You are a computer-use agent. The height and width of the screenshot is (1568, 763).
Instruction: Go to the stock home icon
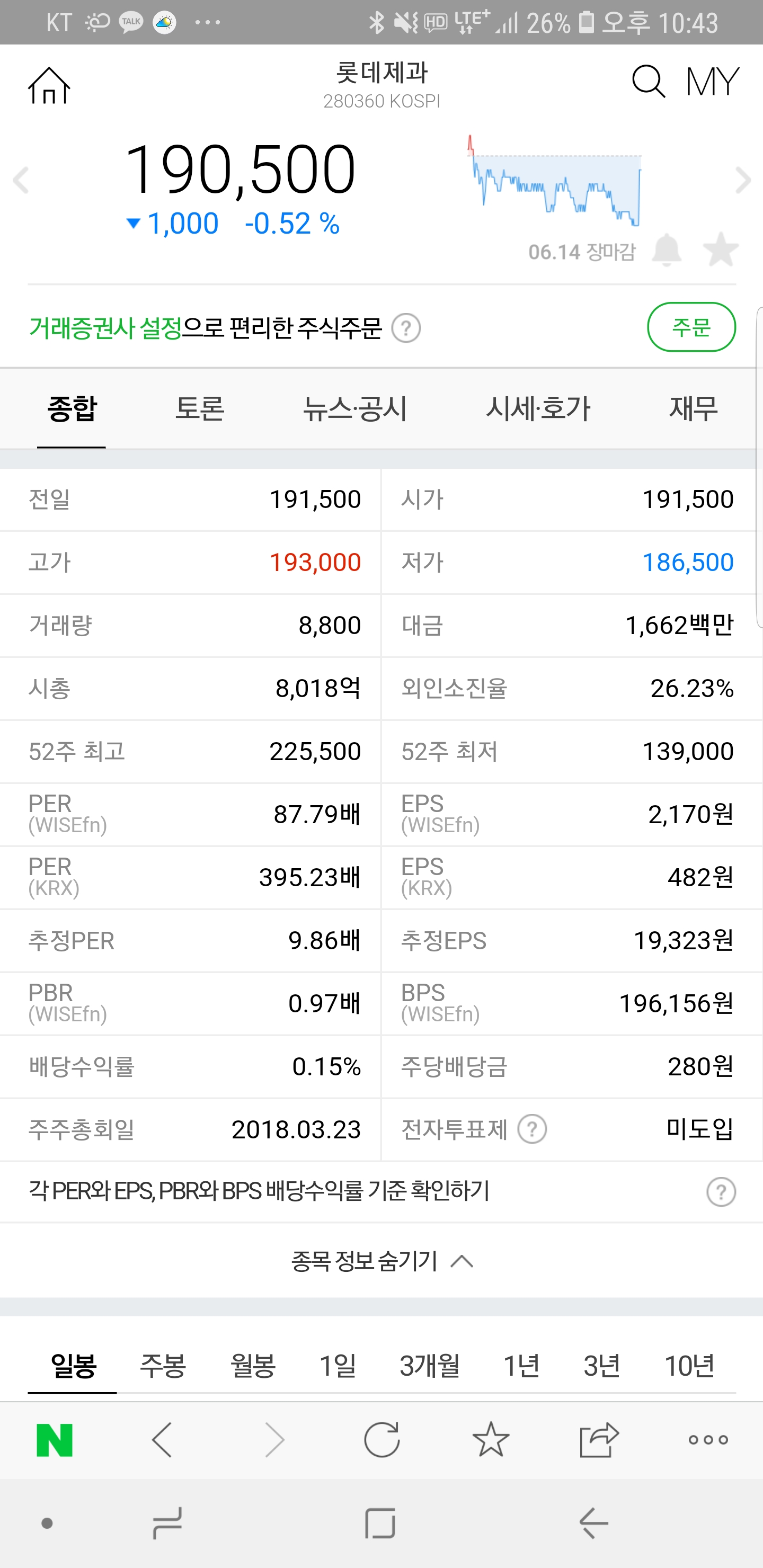pos(49,85)
